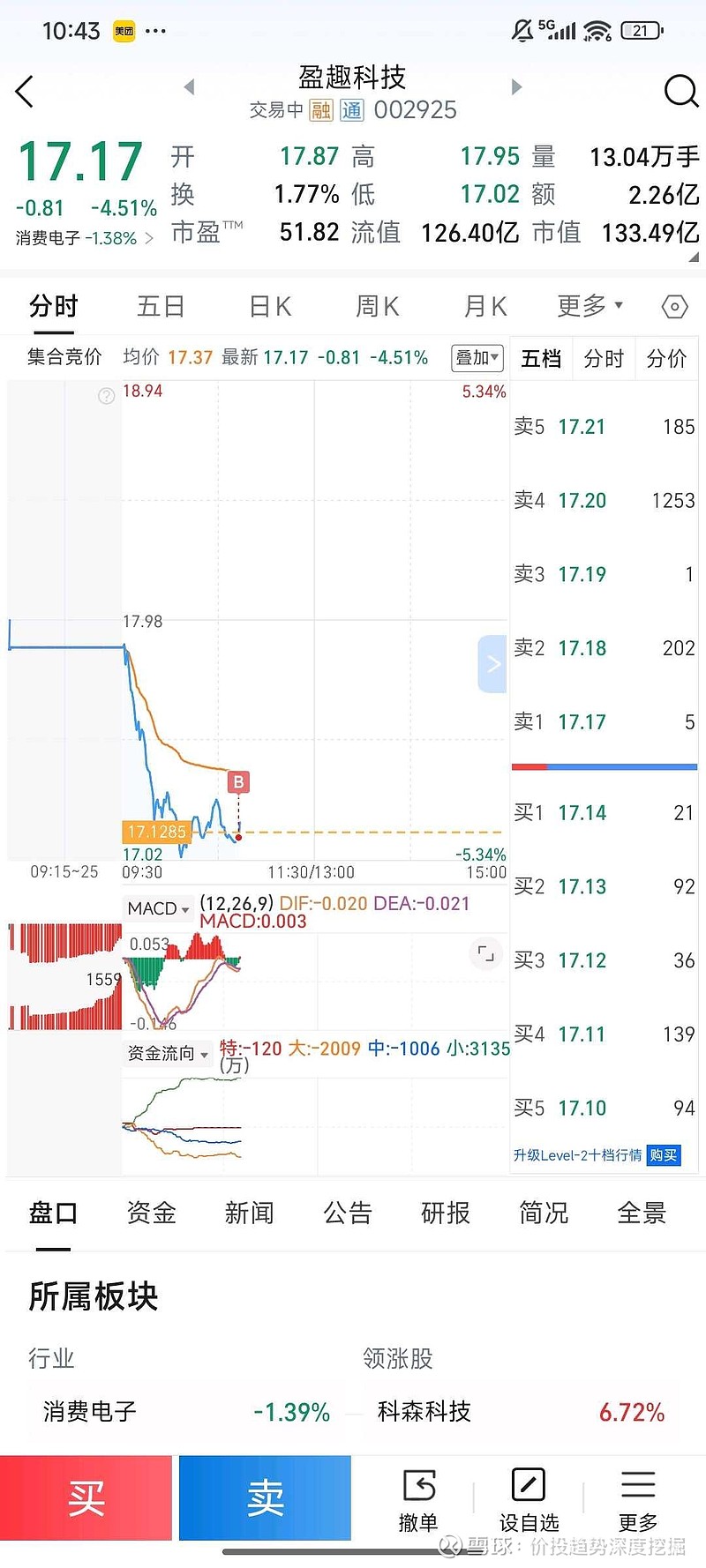Select the 五档 order book tab
The width and height of the screenshot is (706, 1568).
point(541,358)
